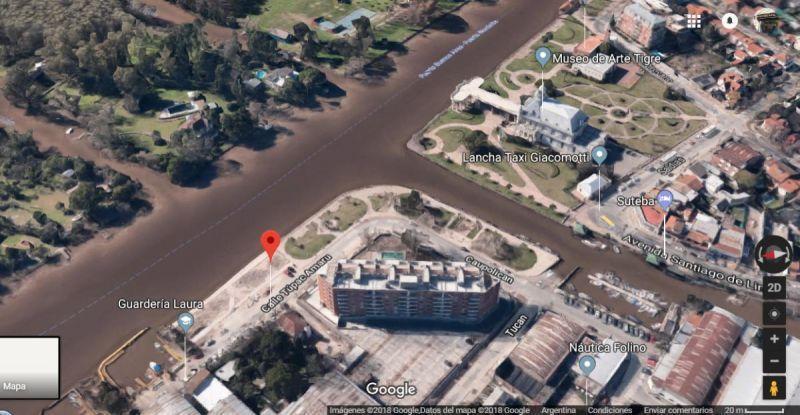Open the notifications bell
Viewport: 800px width, 415px height.
tap(729, 21)
